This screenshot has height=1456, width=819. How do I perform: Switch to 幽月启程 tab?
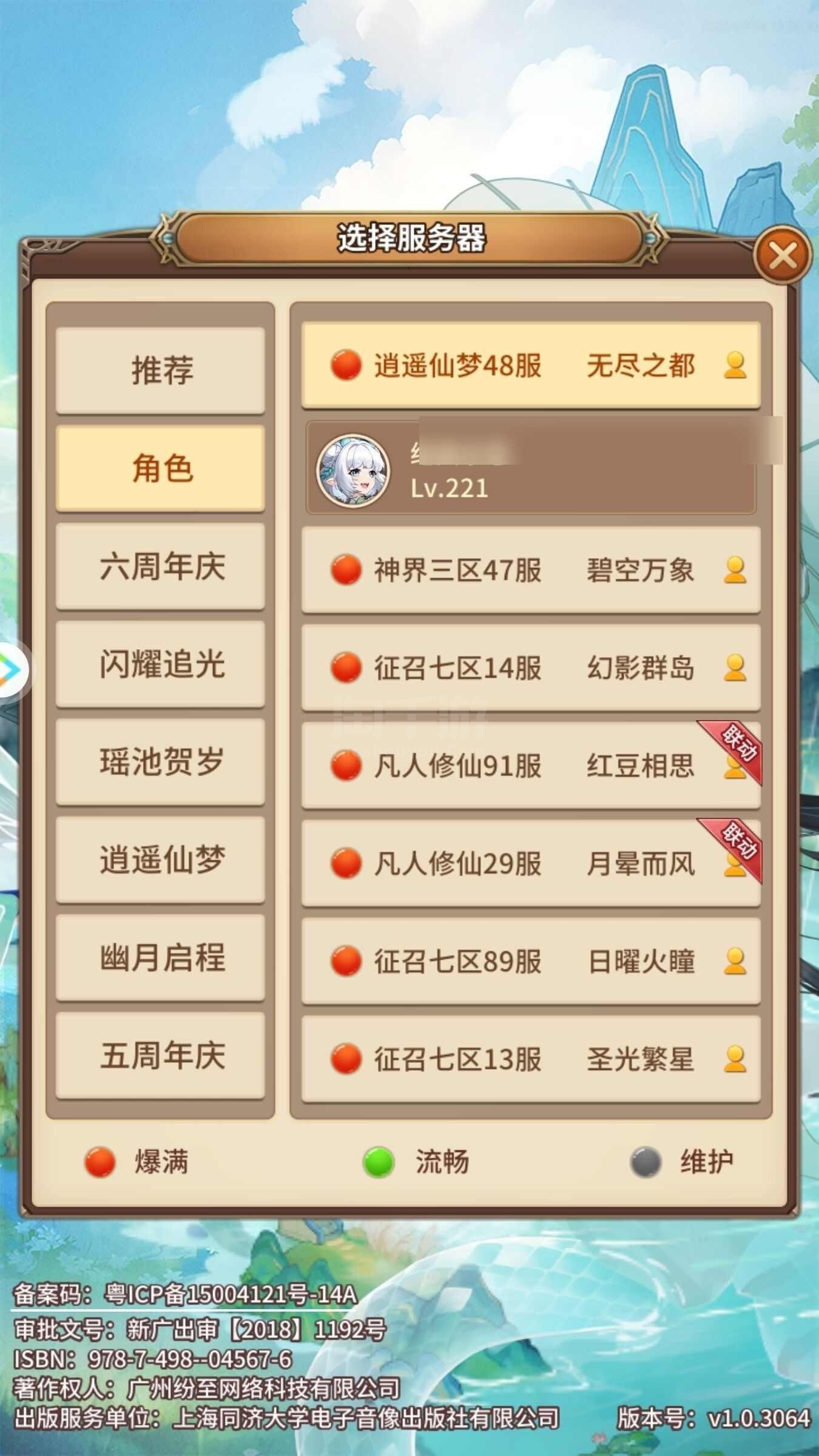[161, 957]
